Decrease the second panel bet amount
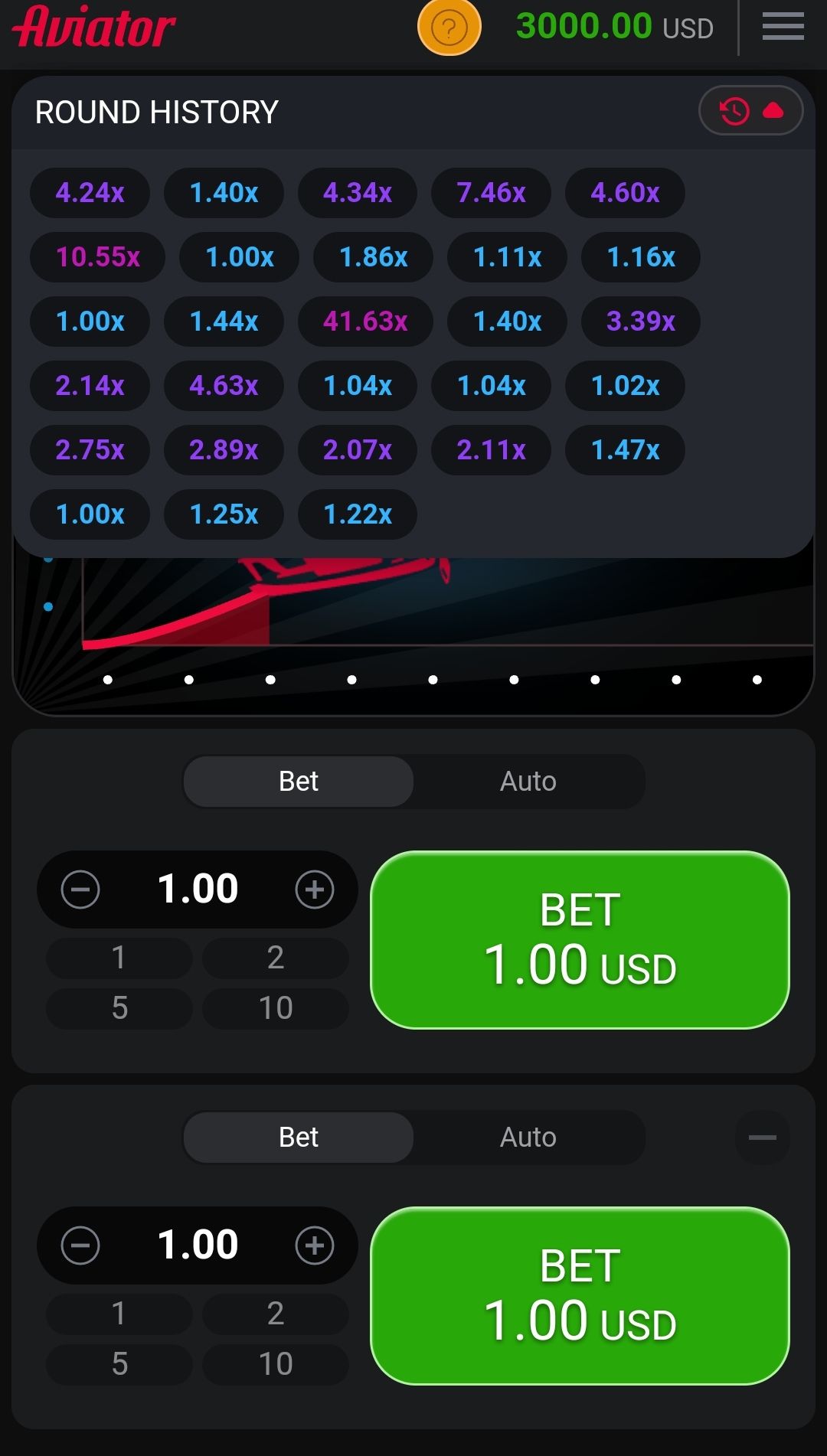This screenshot has height=1456, width=827. (x=80, y=1245)
